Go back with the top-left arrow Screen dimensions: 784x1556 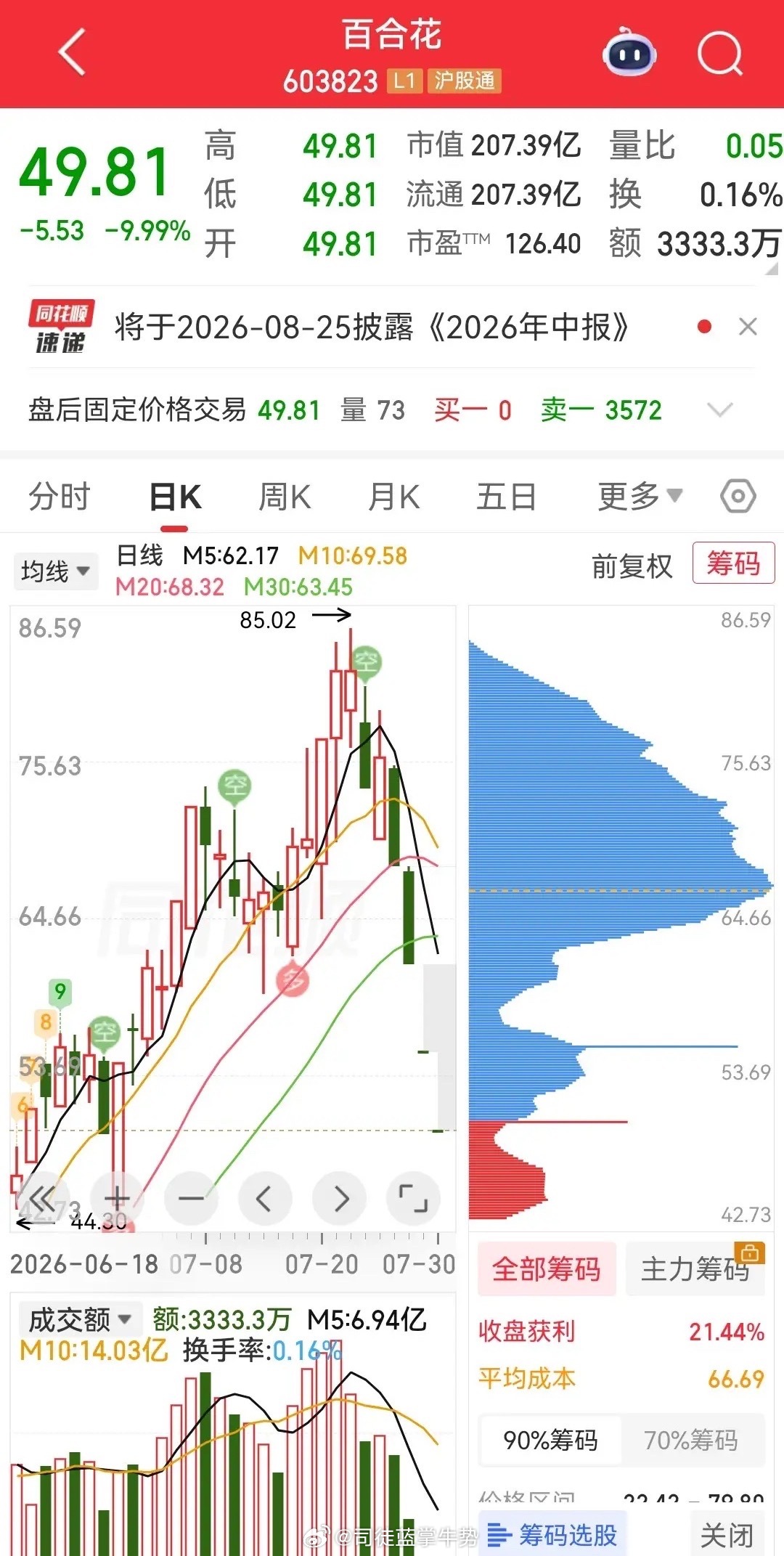point(72,52)
